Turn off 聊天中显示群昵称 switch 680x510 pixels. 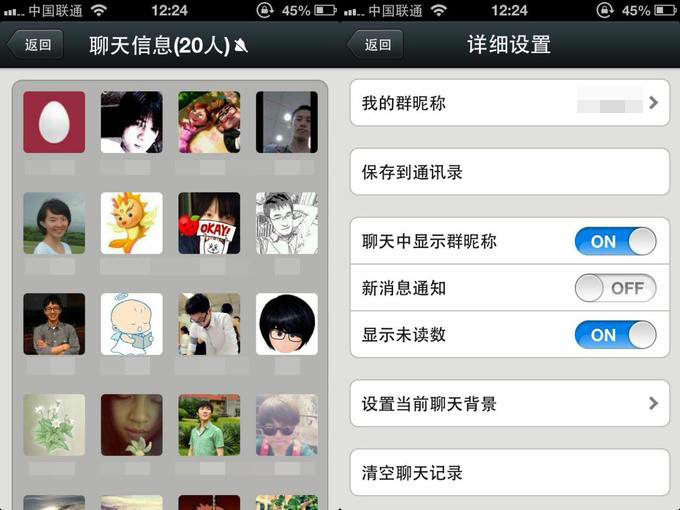(x=615, y=241)
